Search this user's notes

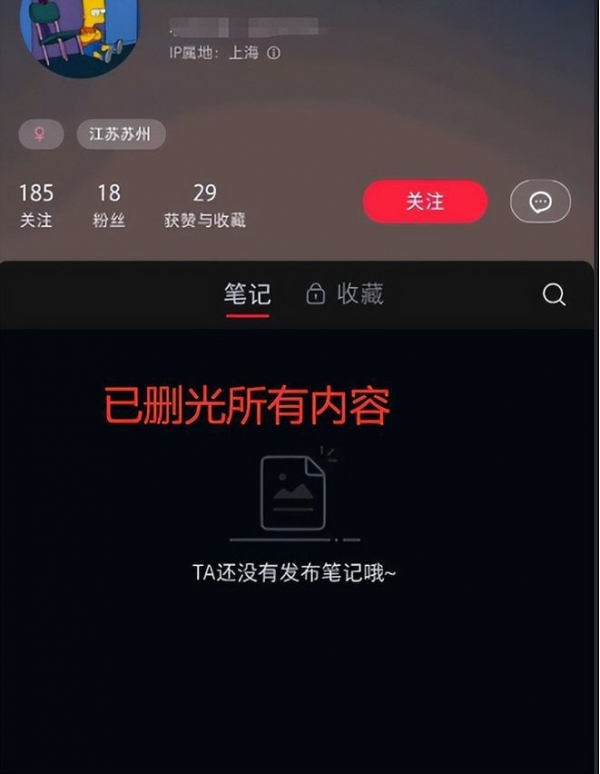click(x=554, y=294)
